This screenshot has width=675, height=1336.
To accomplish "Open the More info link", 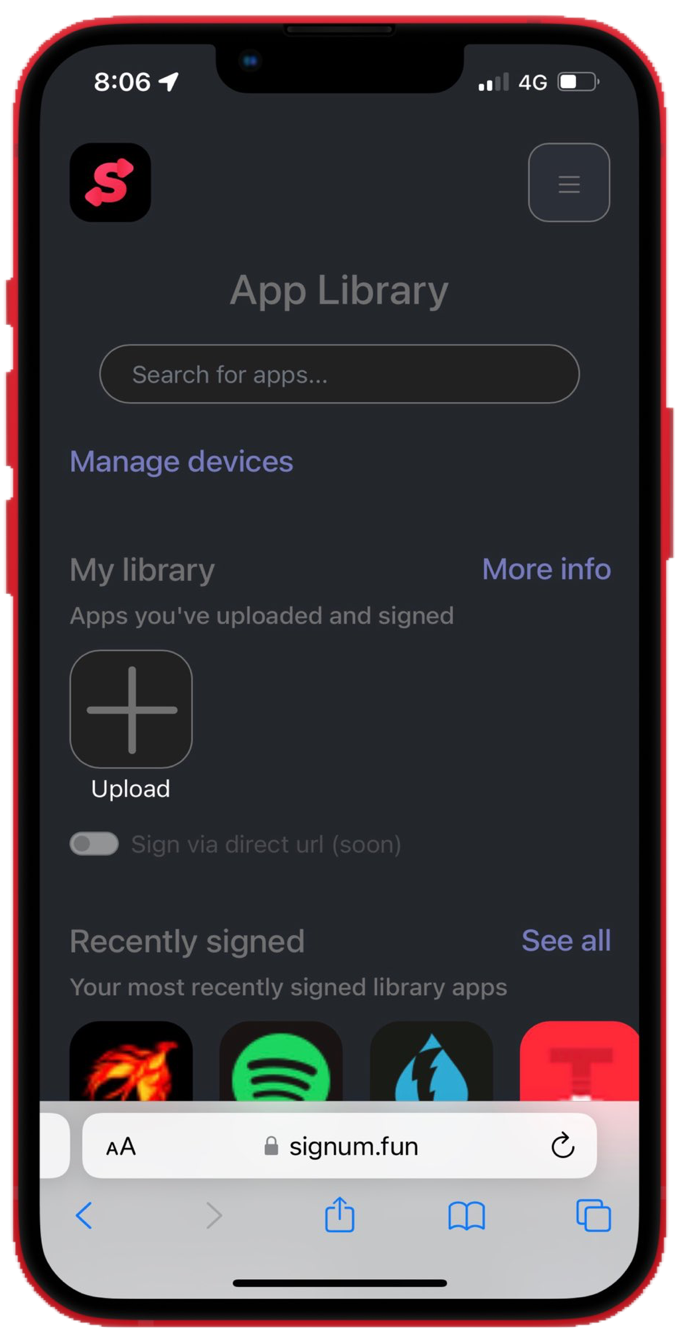I will [x=546, y=569].
